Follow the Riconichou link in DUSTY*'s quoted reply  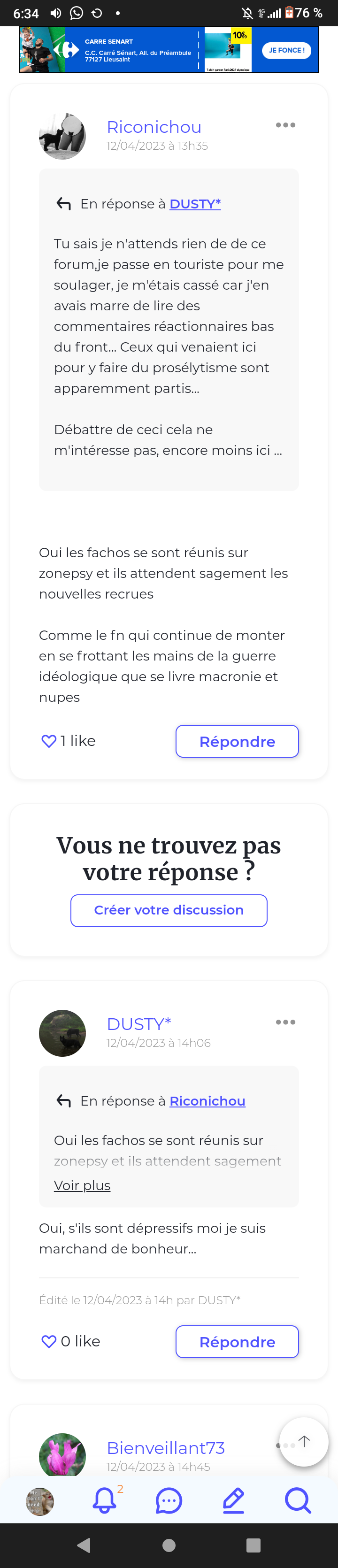point(207,1101)
